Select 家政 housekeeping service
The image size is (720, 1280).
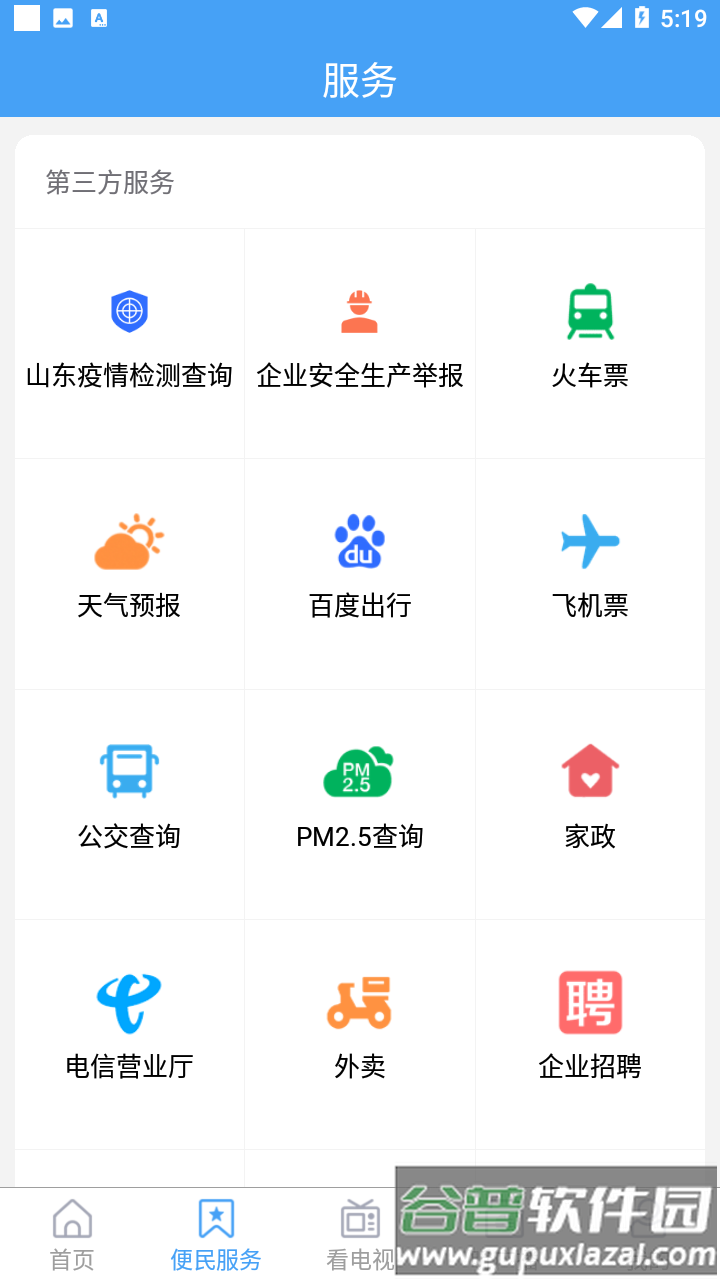(590, 803)
